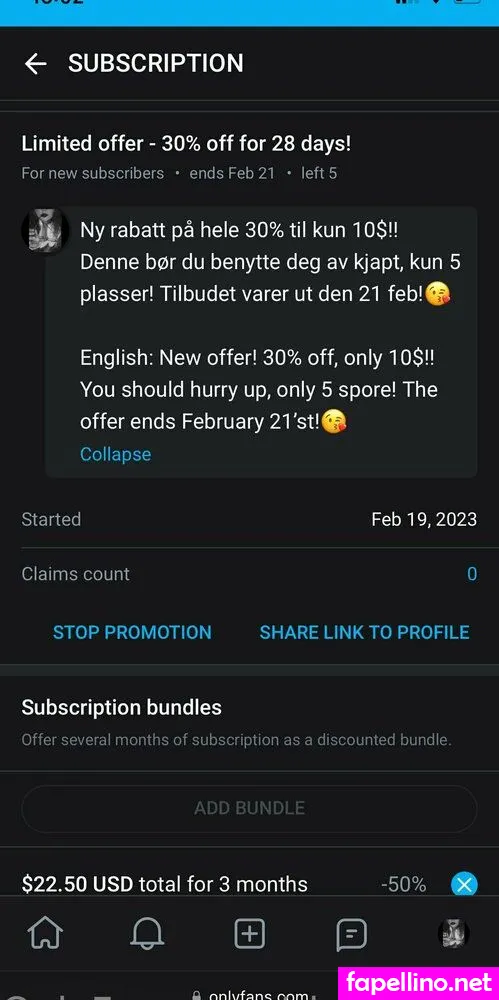Open the notifications bell

(x=147, y=934)
